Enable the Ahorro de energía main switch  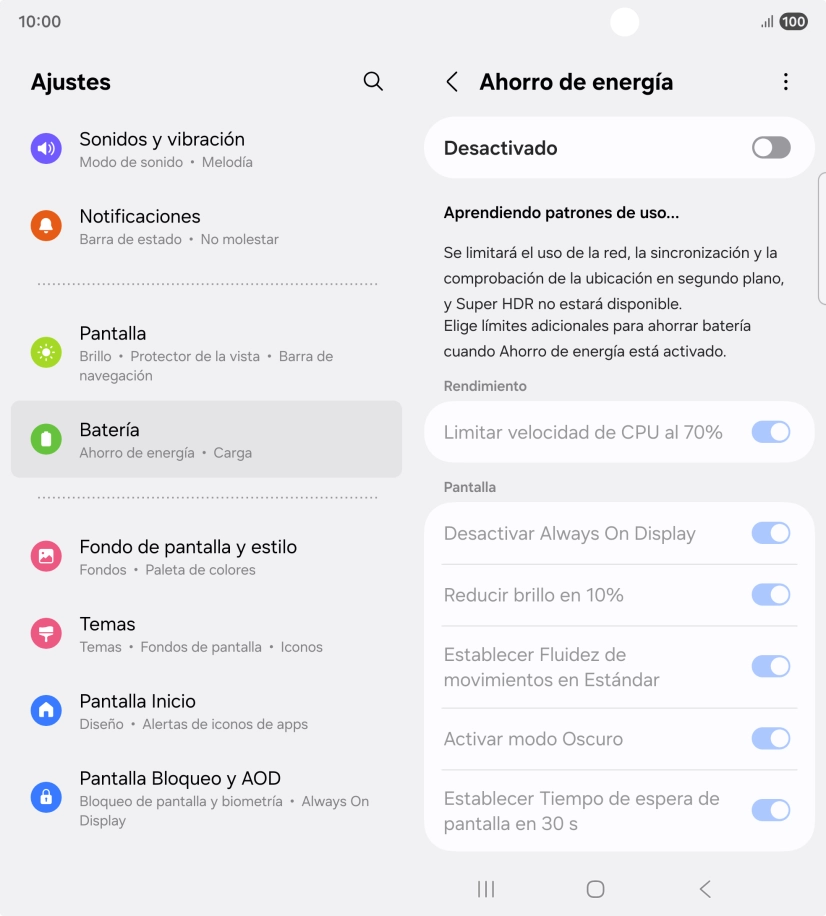pyautogui.click(x=770, y=148)
